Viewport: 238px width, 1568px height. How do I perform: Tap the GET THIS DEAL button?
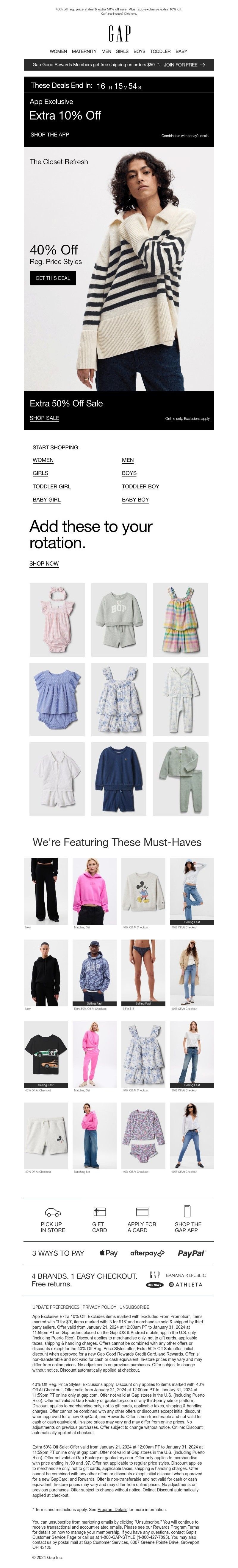53,278
